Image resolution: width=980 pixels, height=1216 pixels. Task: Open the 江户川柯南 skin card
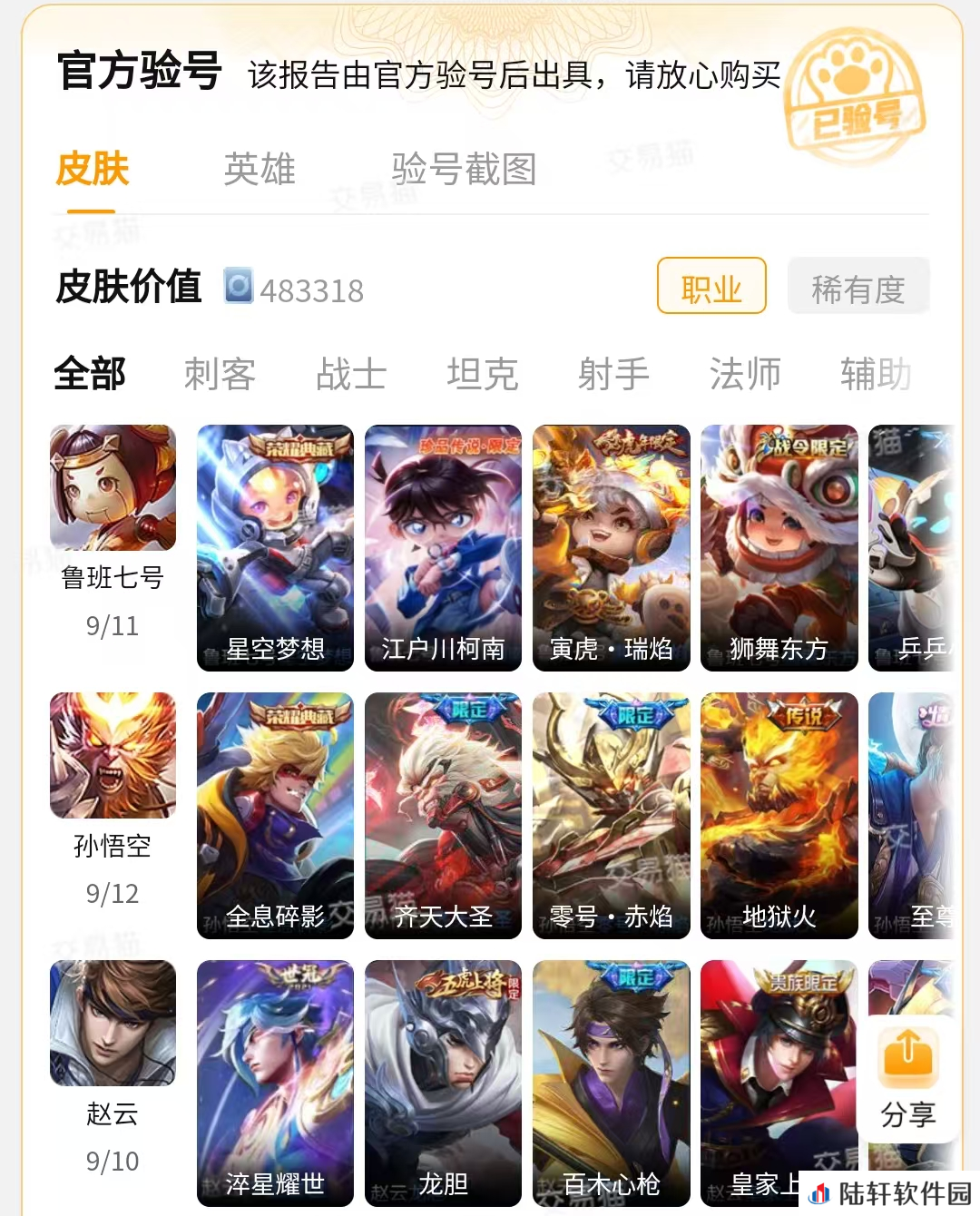[443, 547]
